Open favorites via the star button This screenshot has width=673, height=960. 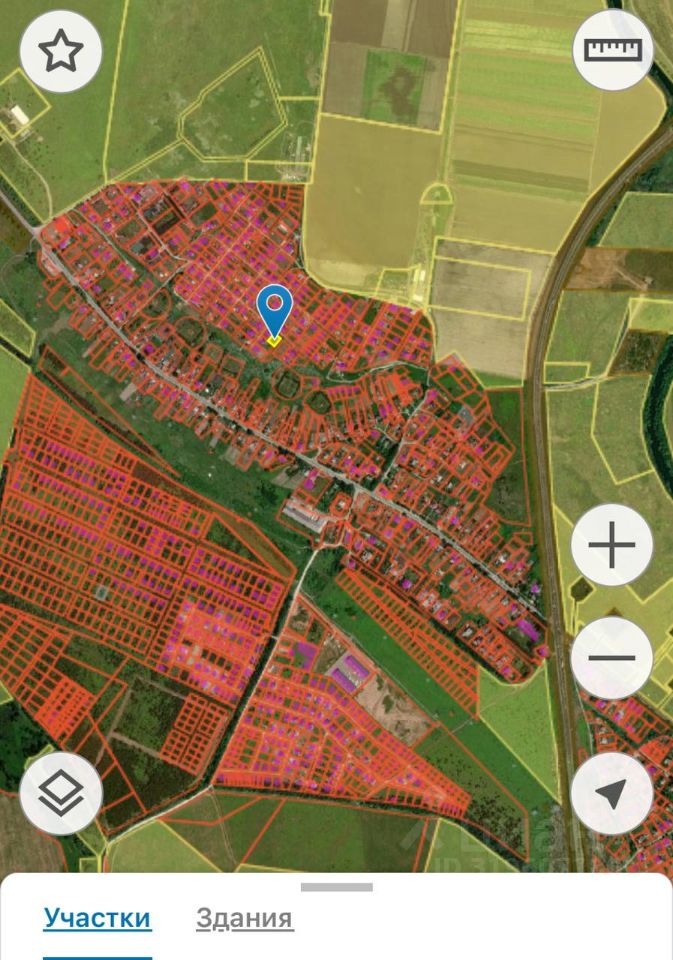pyautogui.click(x=61, y=52)
